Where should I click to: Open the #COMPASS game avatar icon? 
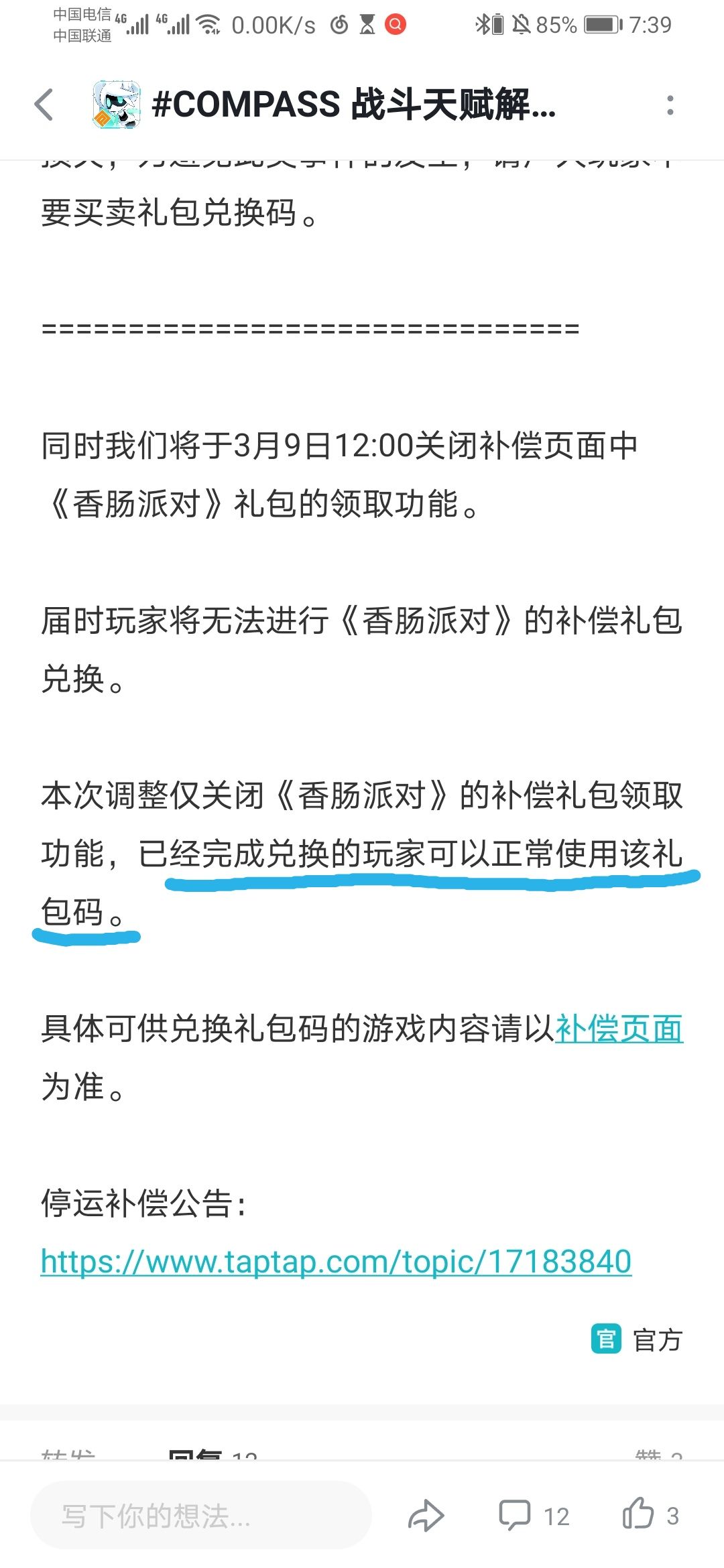pyautogui.click(x=117, y=105)
